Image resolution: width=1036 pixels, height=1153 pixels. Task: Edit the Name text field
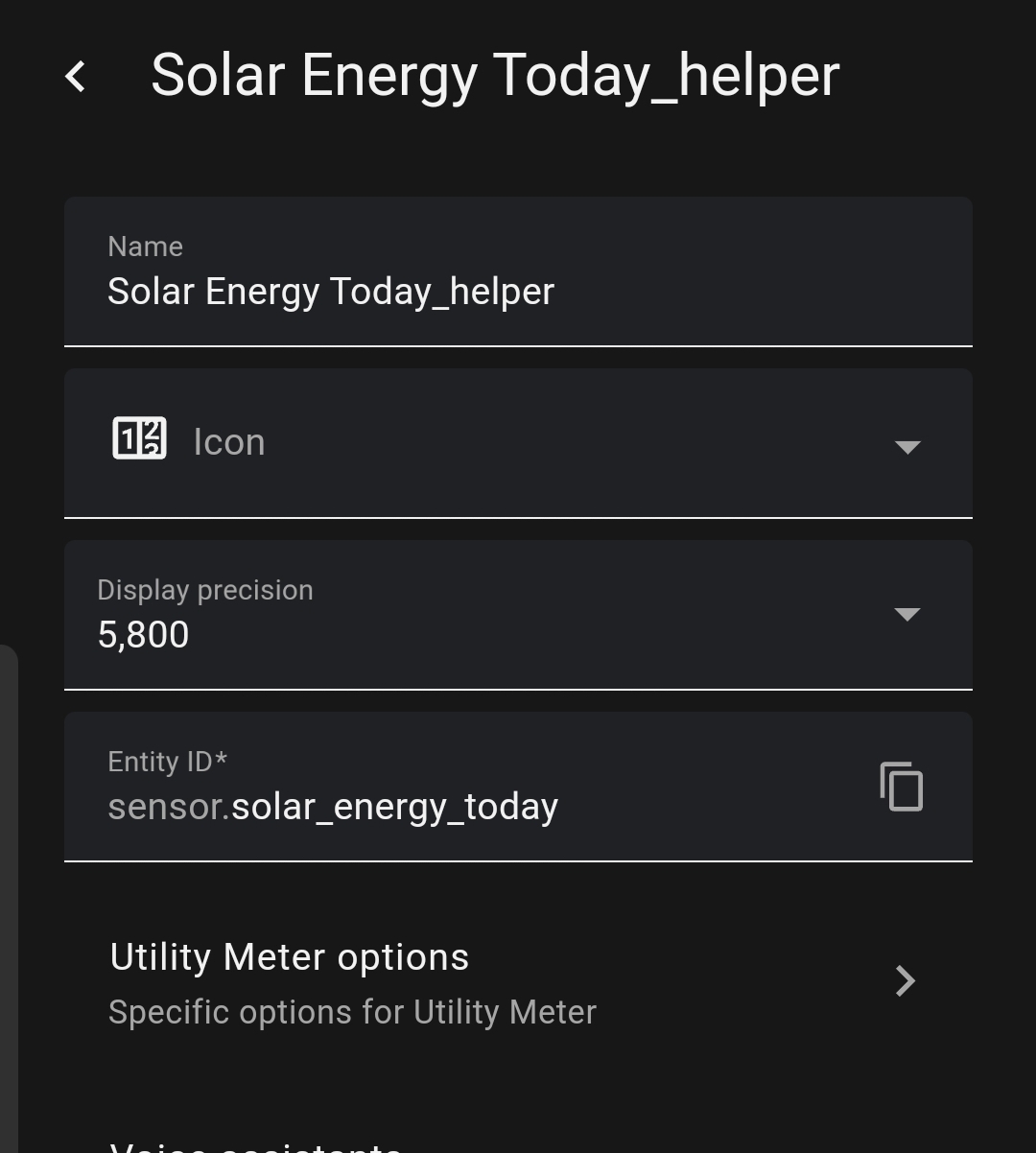click(518, 292)
